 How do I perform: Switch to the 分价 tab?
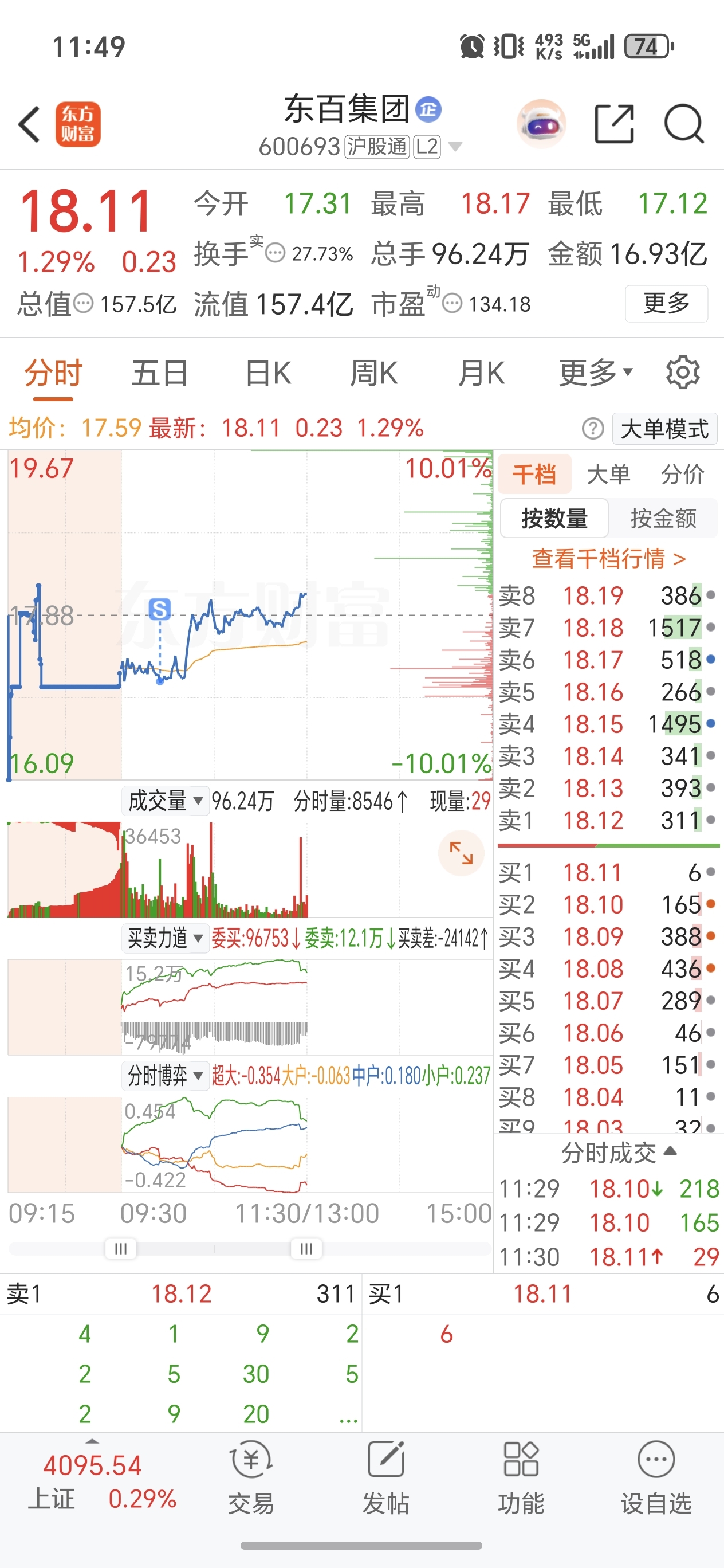tap(683, 474)
